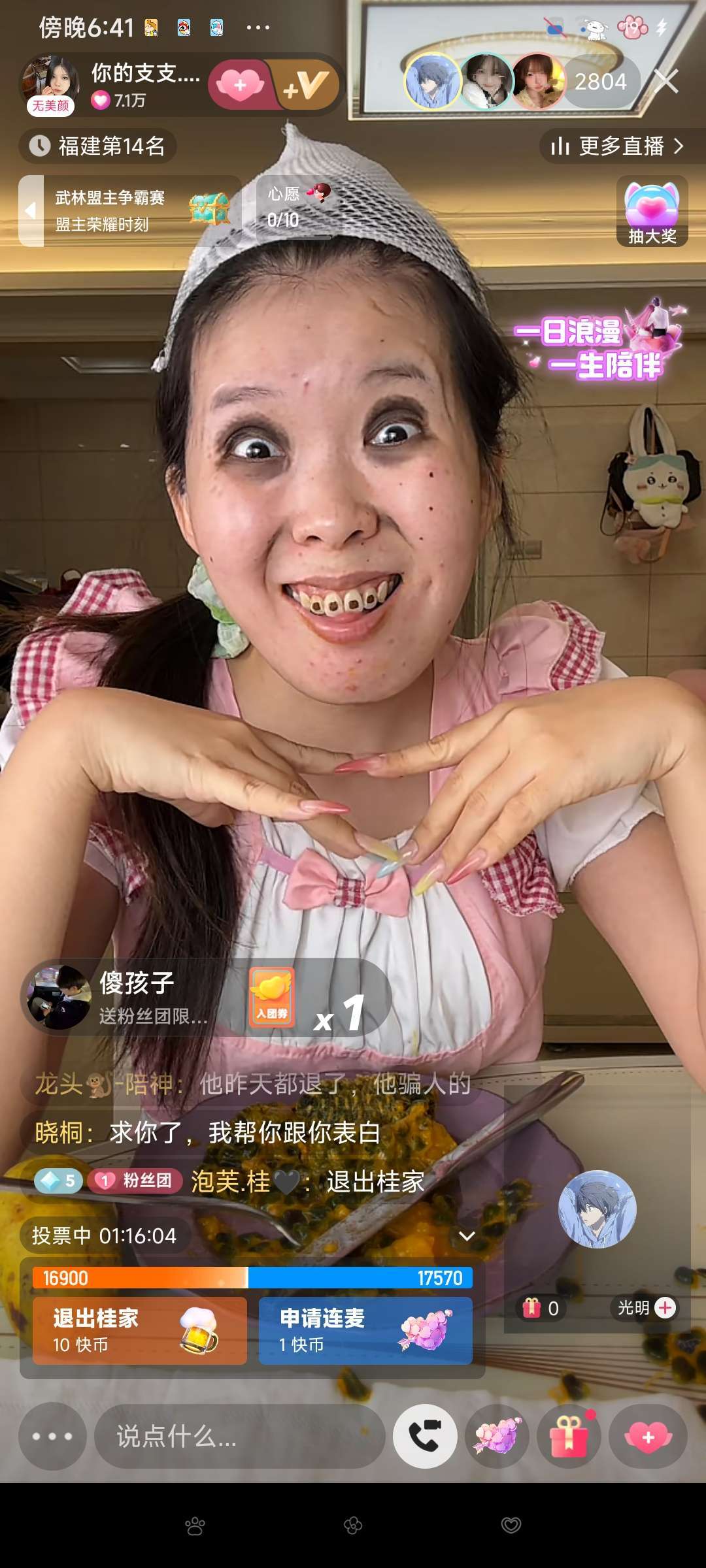The width and height of the screenshot is (706, 1568).
Task: Vote 退出桂家 for 10 快币
Action: pyautogui.click(x=139, y=1330)
